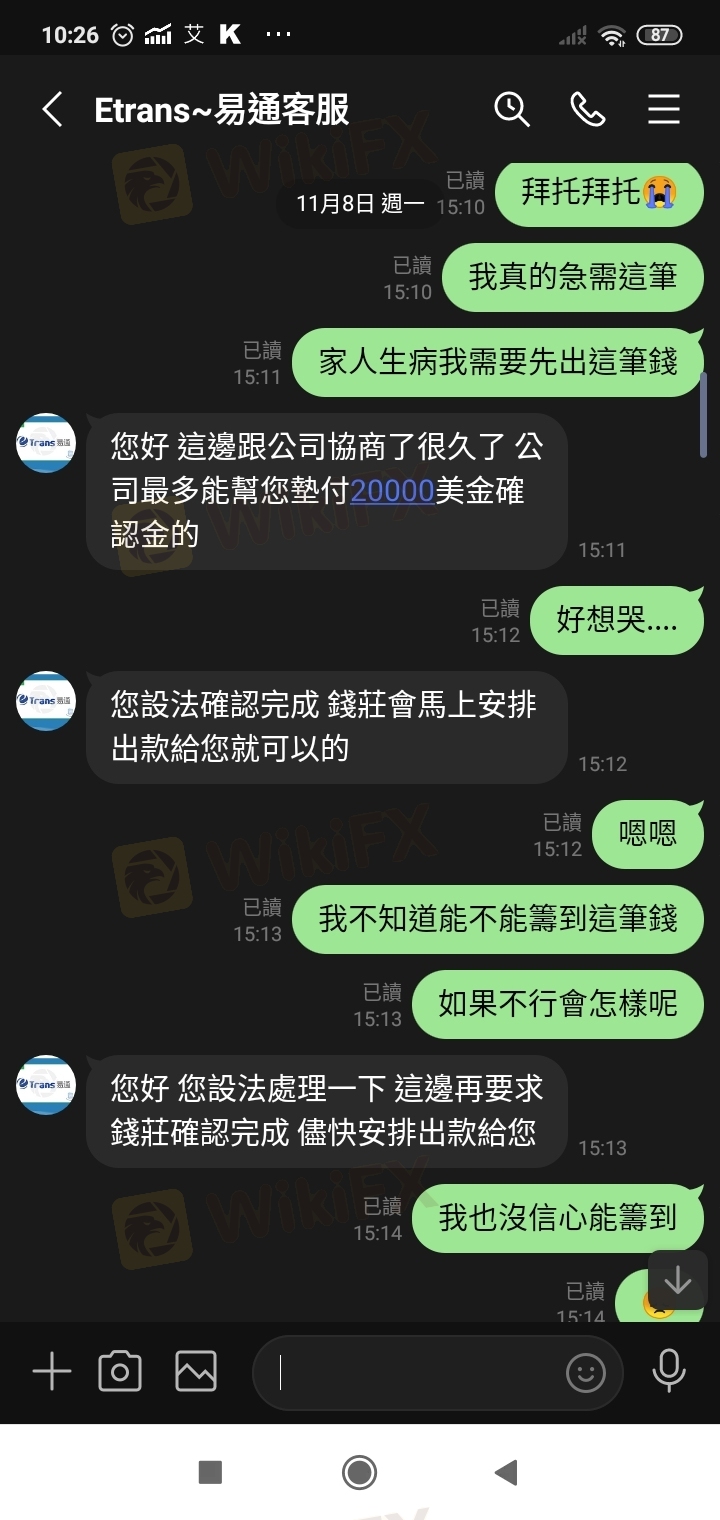Search within this chat
This screenshot has height=1520, width=720.
512,109
